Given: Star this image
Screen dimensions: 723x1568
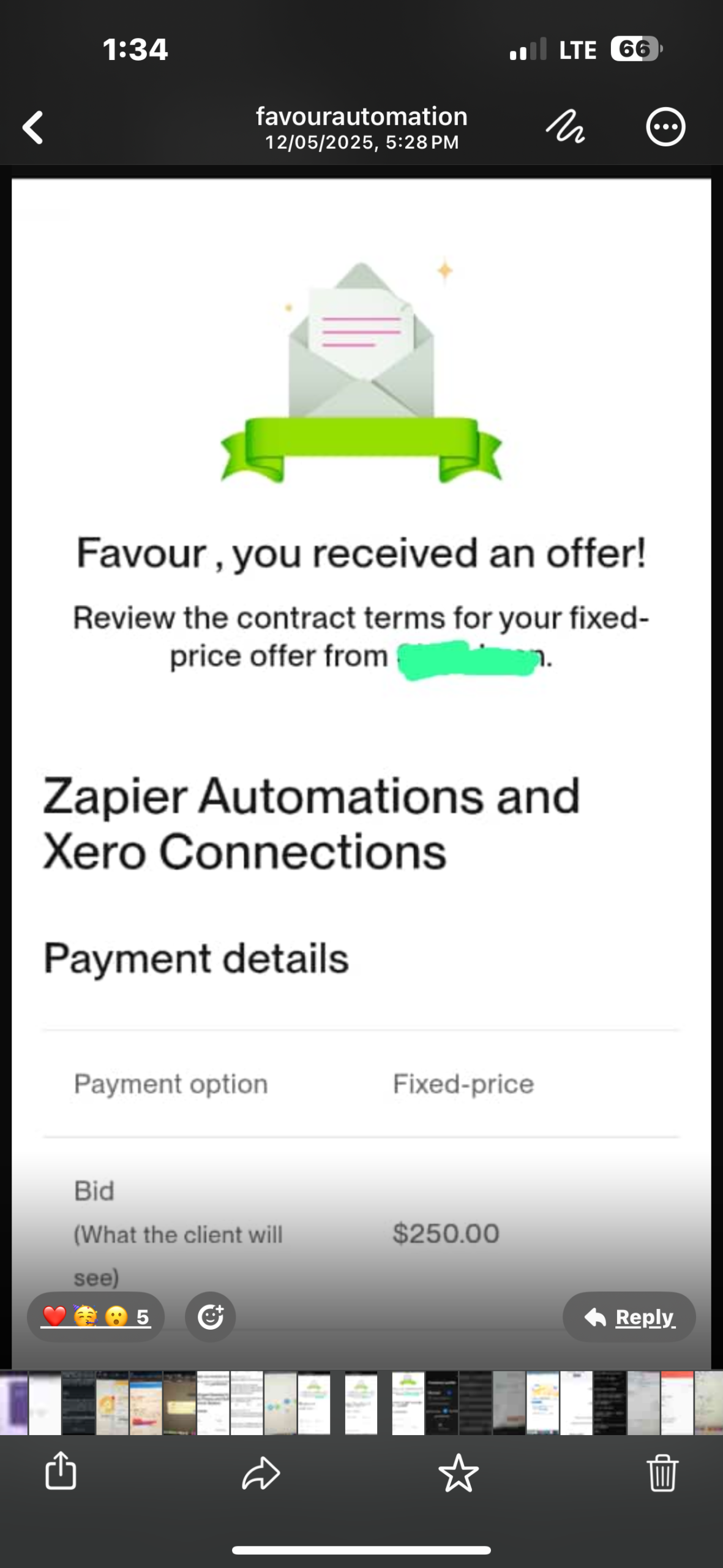Looking at the screenshot, I should click(458, 1472).
